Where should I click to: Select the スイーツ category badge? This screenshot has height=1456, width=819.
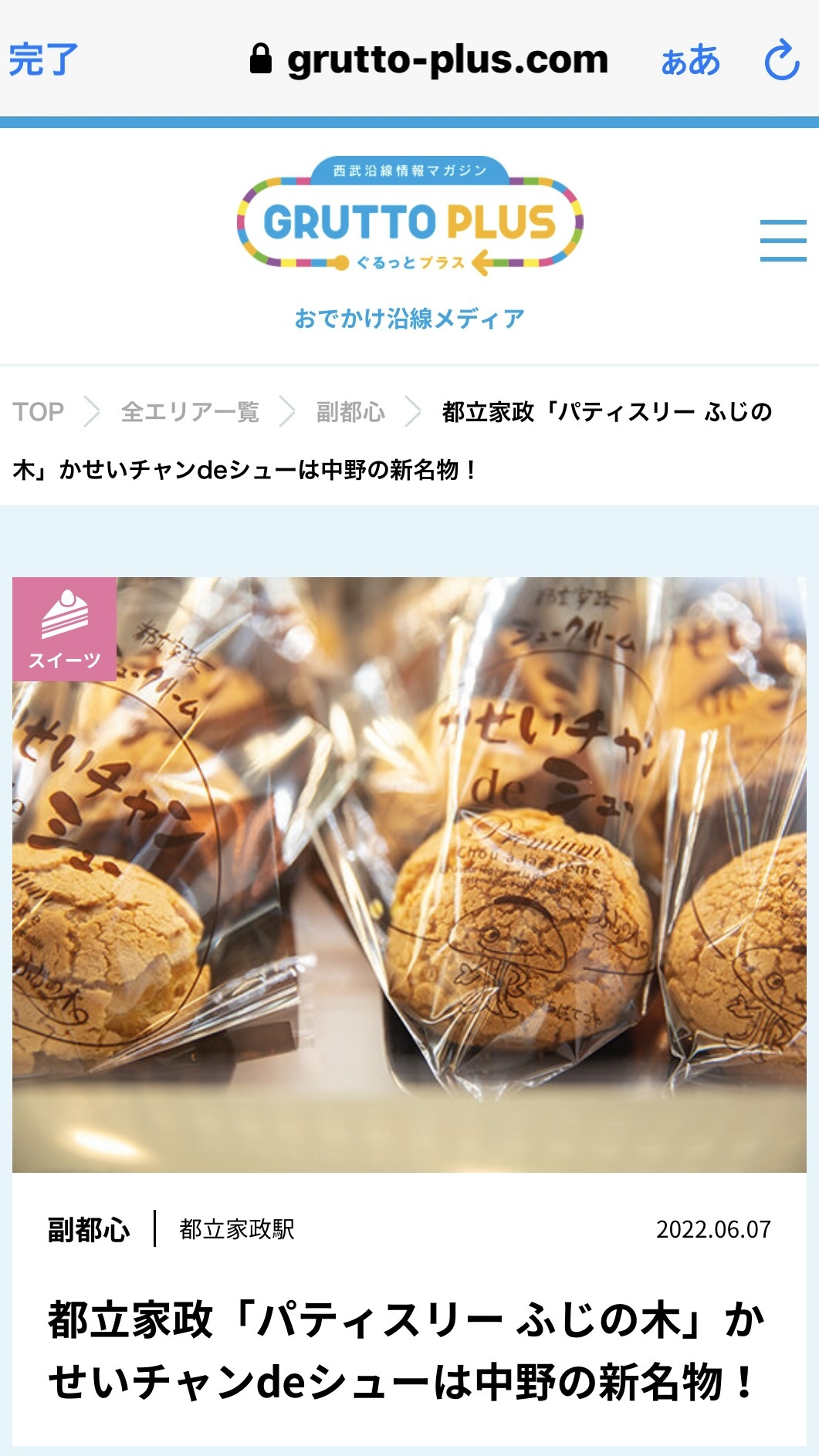[65, 629]
